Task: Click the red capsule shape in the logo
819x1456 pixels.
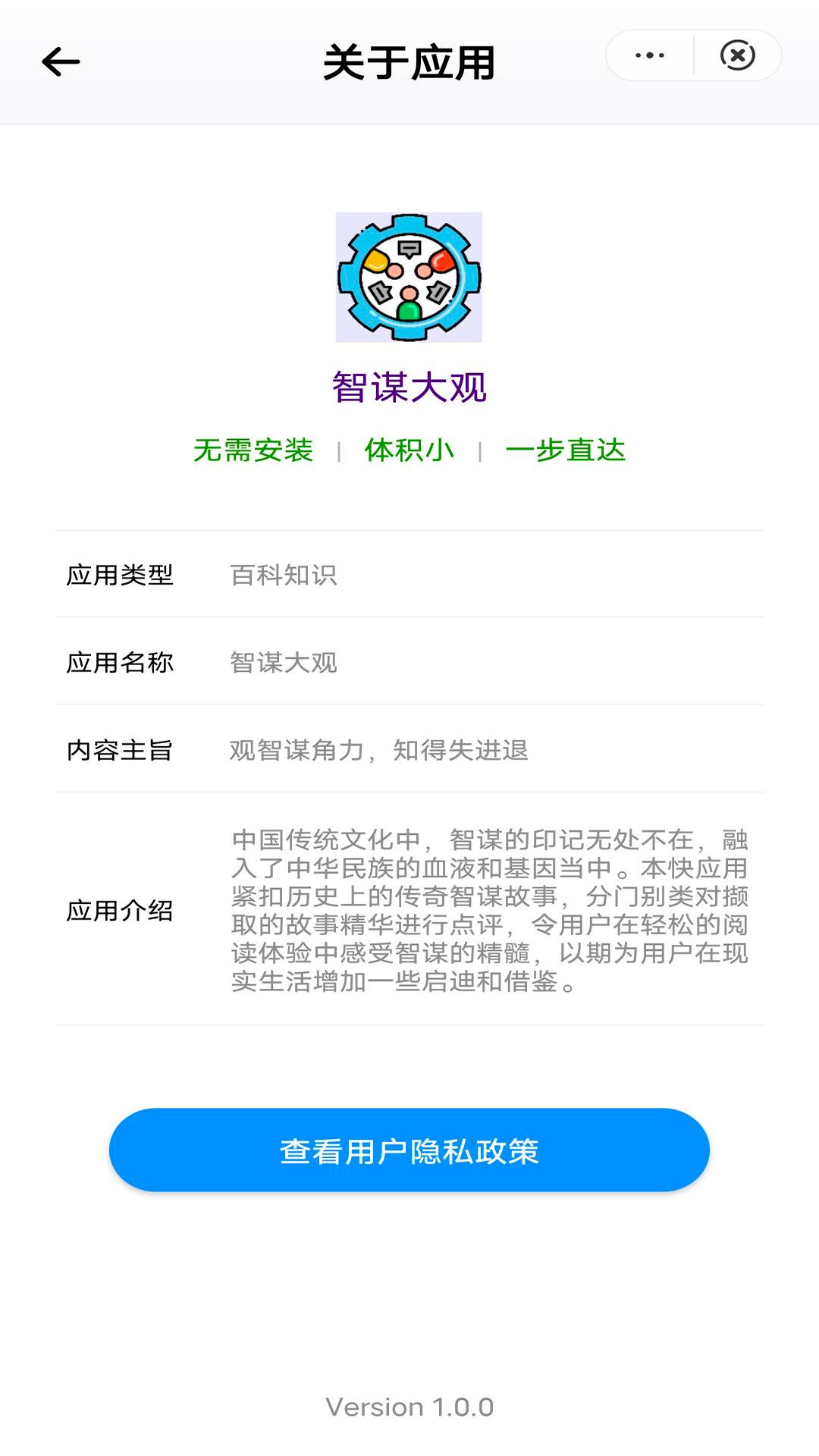Action: pos(441,262)
